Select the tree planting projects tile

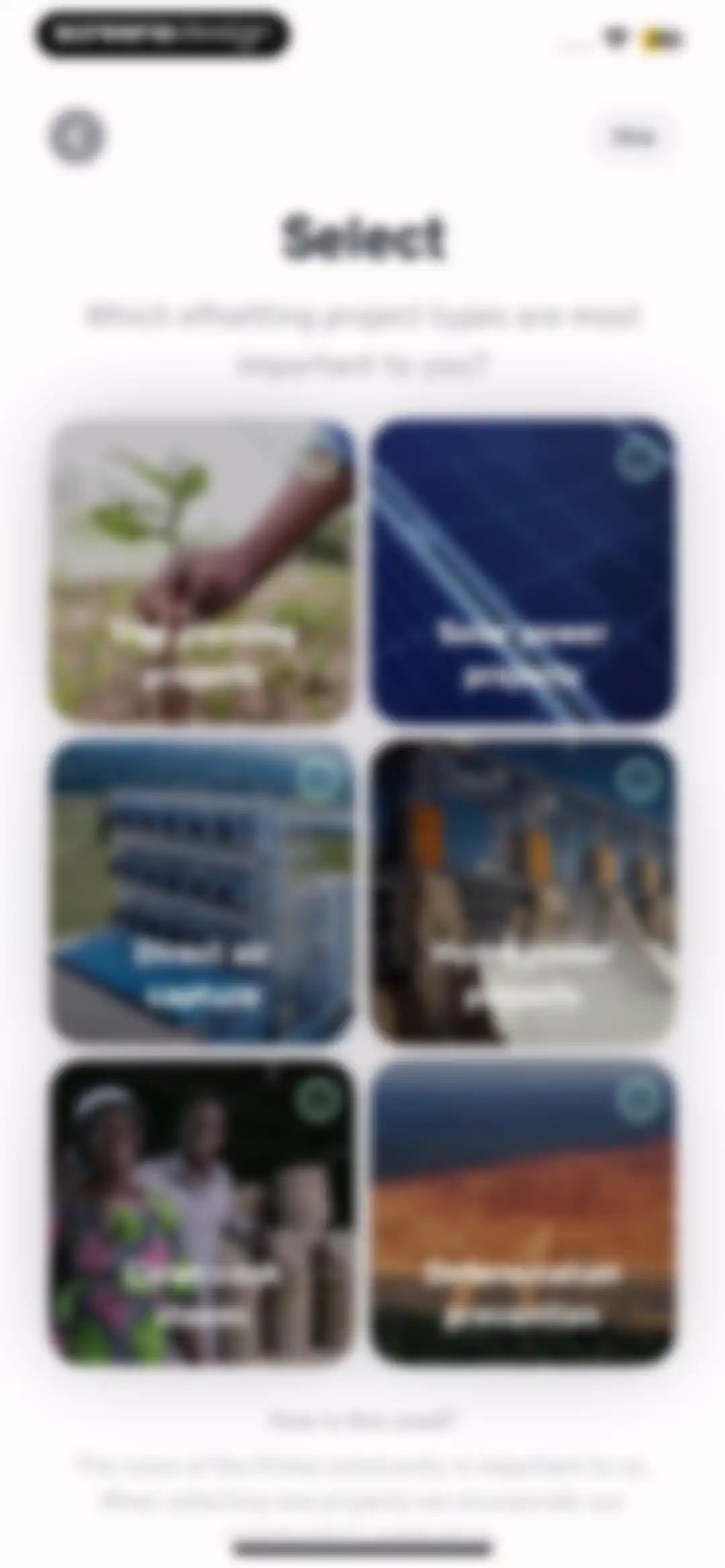click(x=201, y=570)
